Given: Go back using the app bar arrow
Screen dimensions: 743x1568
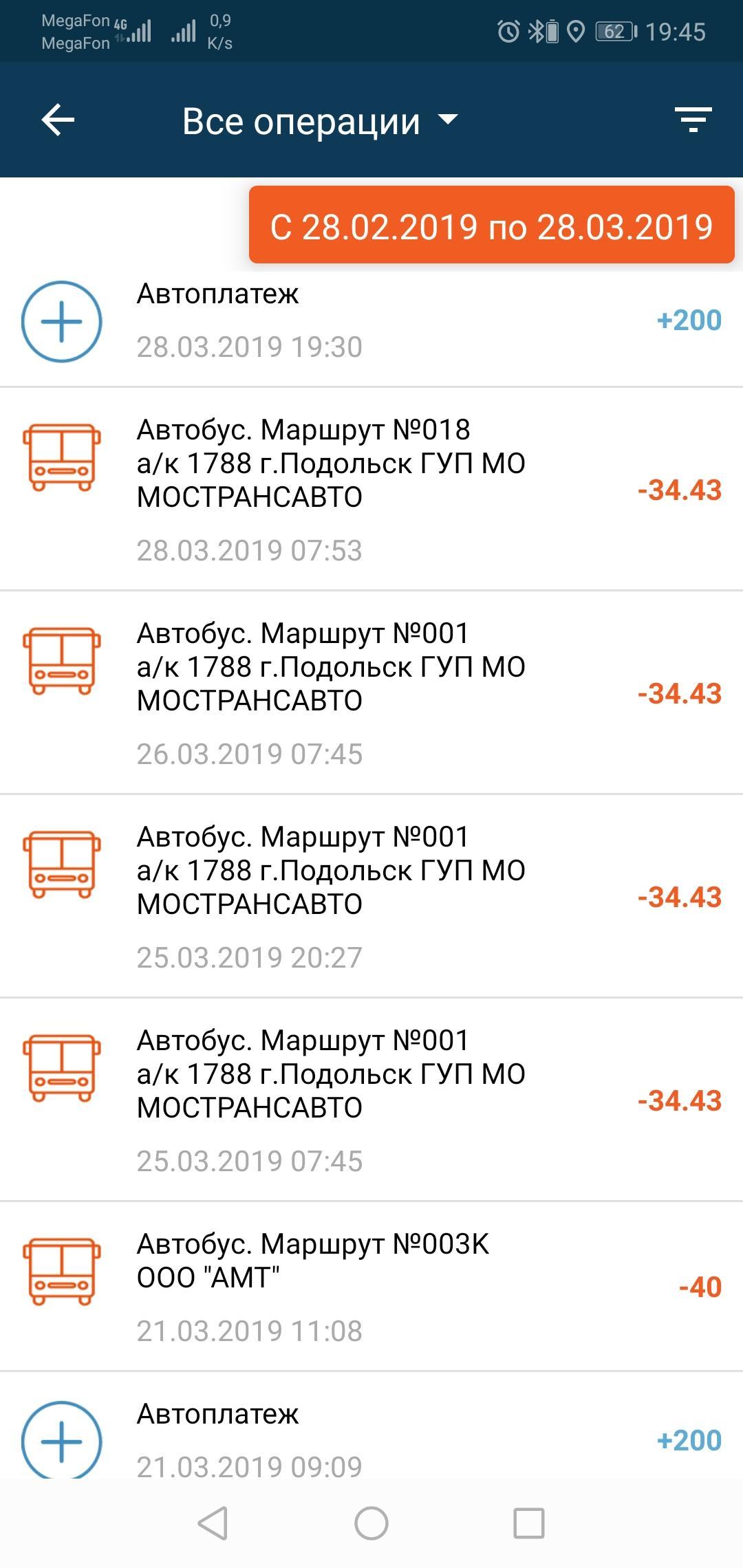Looking at the screenshot, I should coord(58,120).
